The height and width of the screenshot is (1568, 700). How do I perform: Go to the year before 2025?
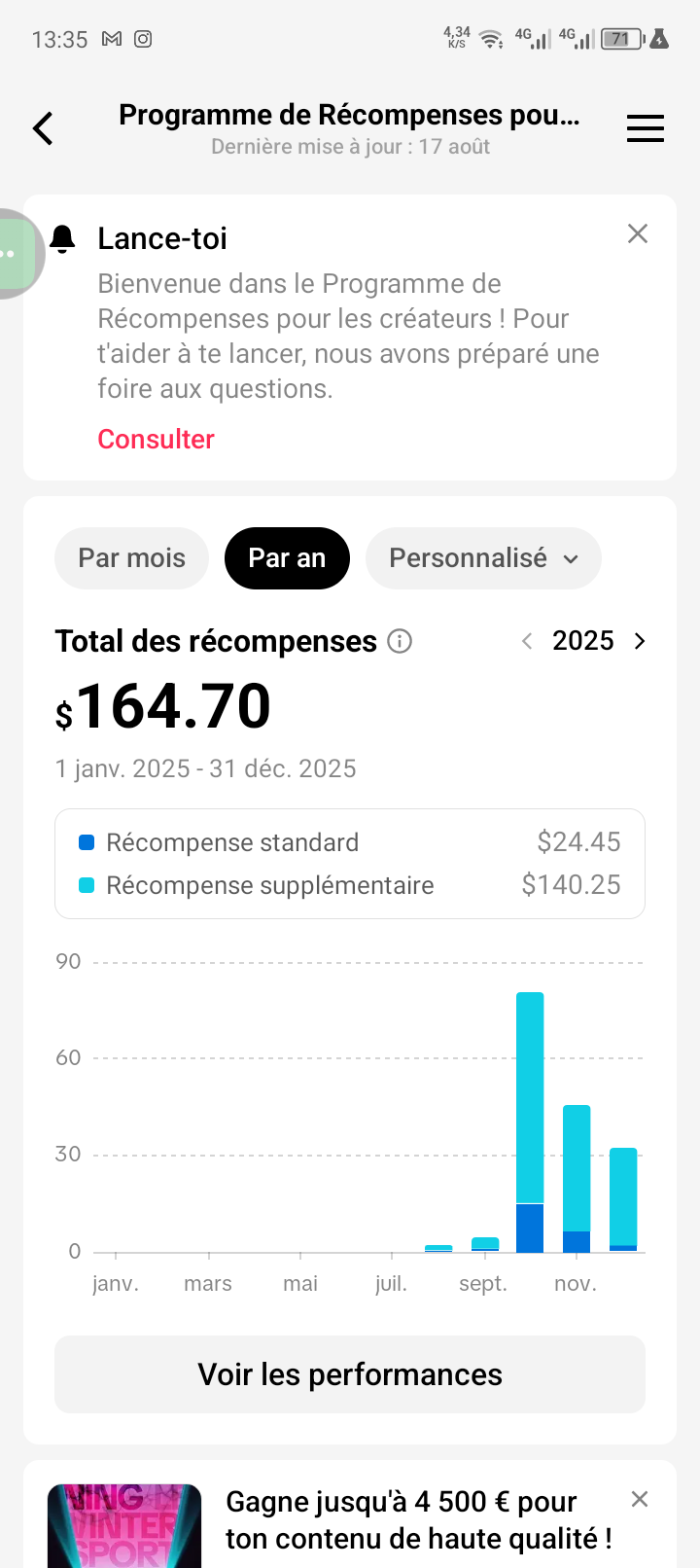coord(527,641)
